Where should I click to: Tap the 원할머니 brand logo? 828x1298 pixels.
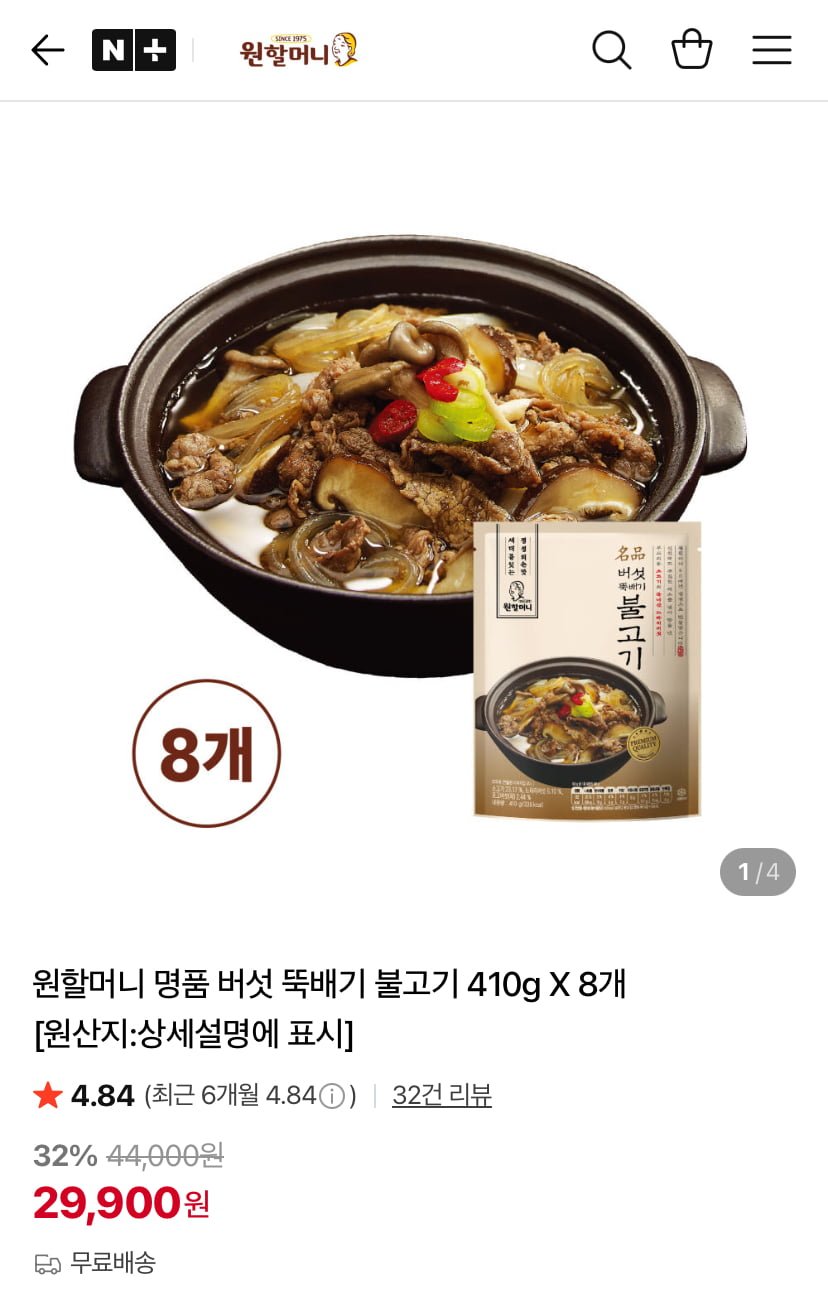[297, 48]
